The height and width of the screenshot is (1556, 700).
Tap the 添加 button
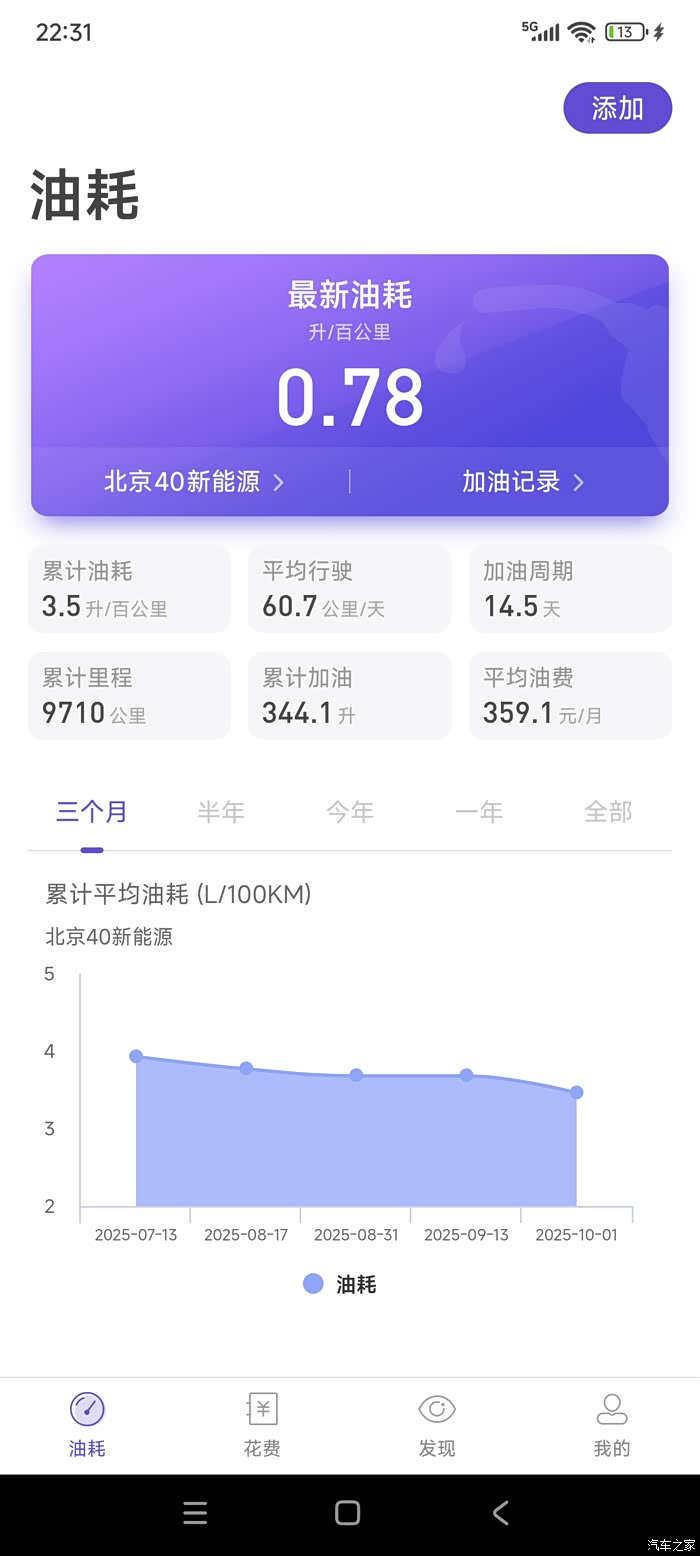coord(617,108)
